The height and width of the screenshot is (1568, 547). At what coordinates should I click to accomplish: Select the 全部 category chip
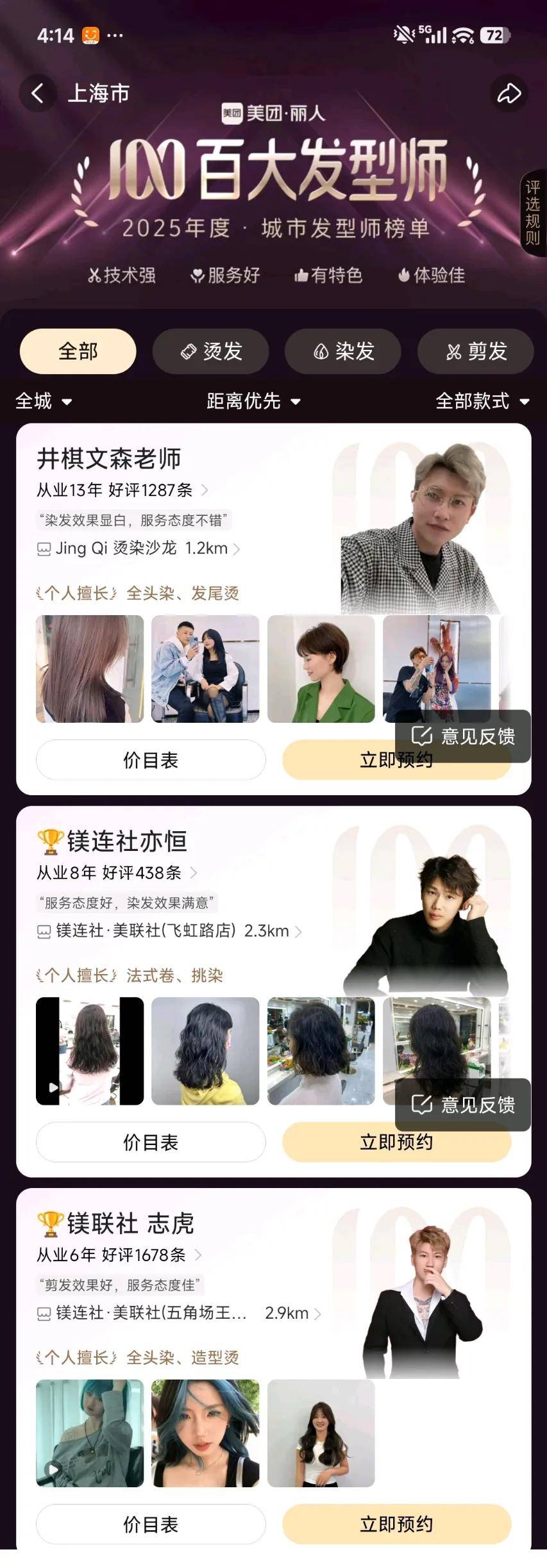[x=78, y=351]
